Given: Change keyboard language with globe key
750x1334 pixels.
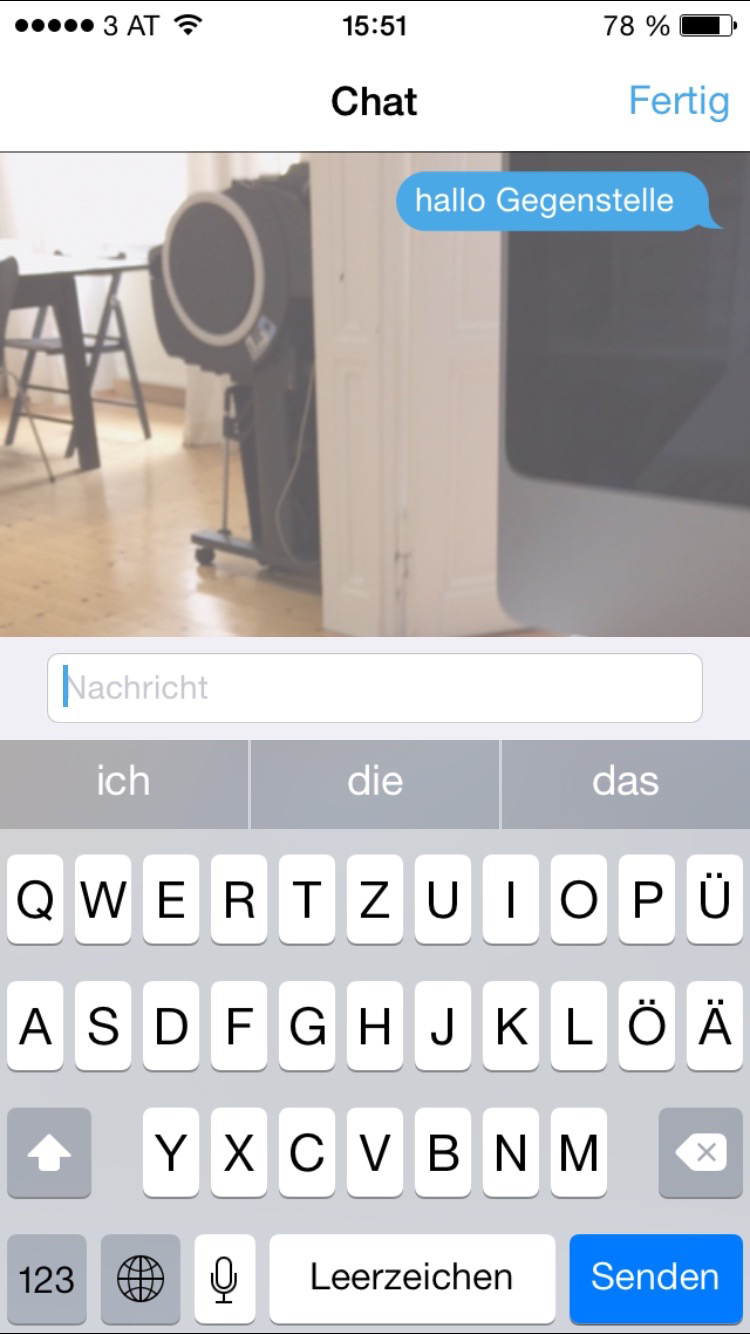Looking at the screenshot, I should (141, 1278).
